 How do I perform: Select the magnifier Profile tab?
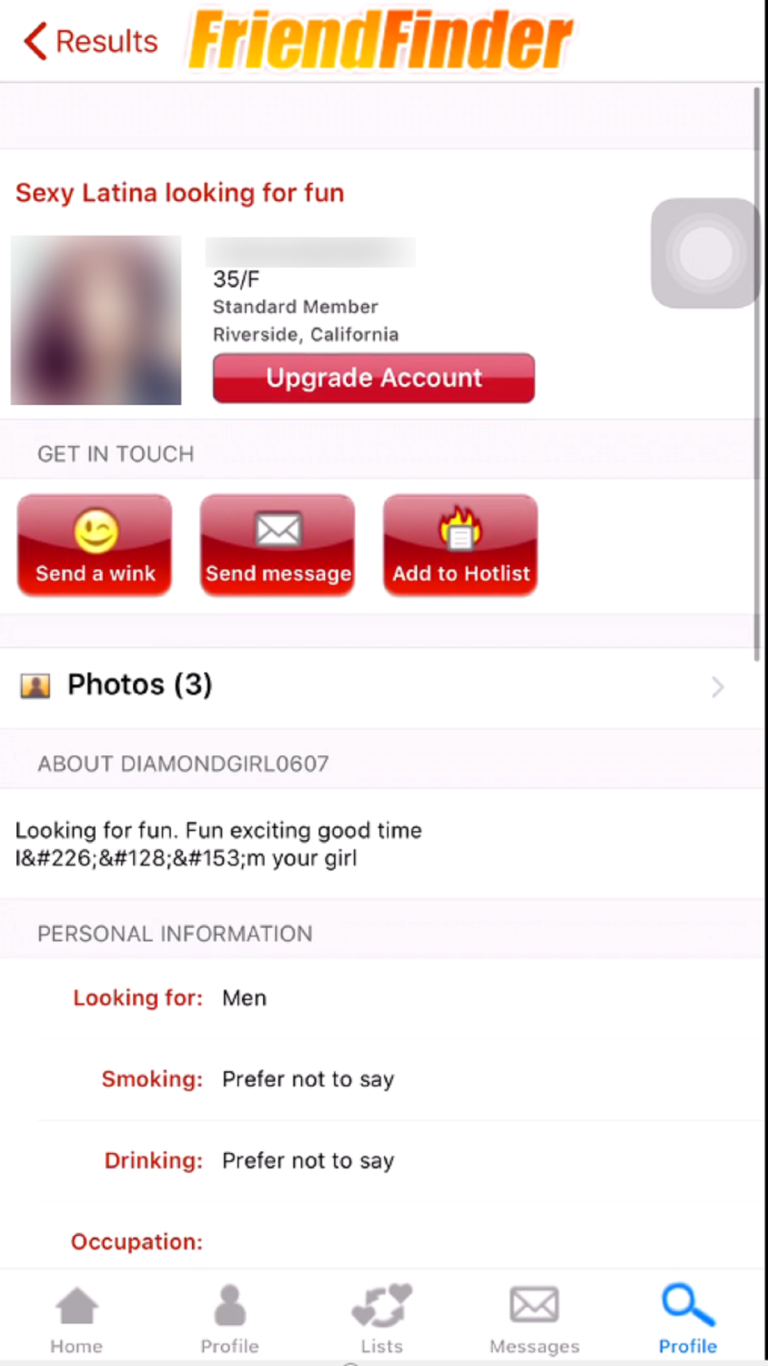click(x=688, y=1319)
